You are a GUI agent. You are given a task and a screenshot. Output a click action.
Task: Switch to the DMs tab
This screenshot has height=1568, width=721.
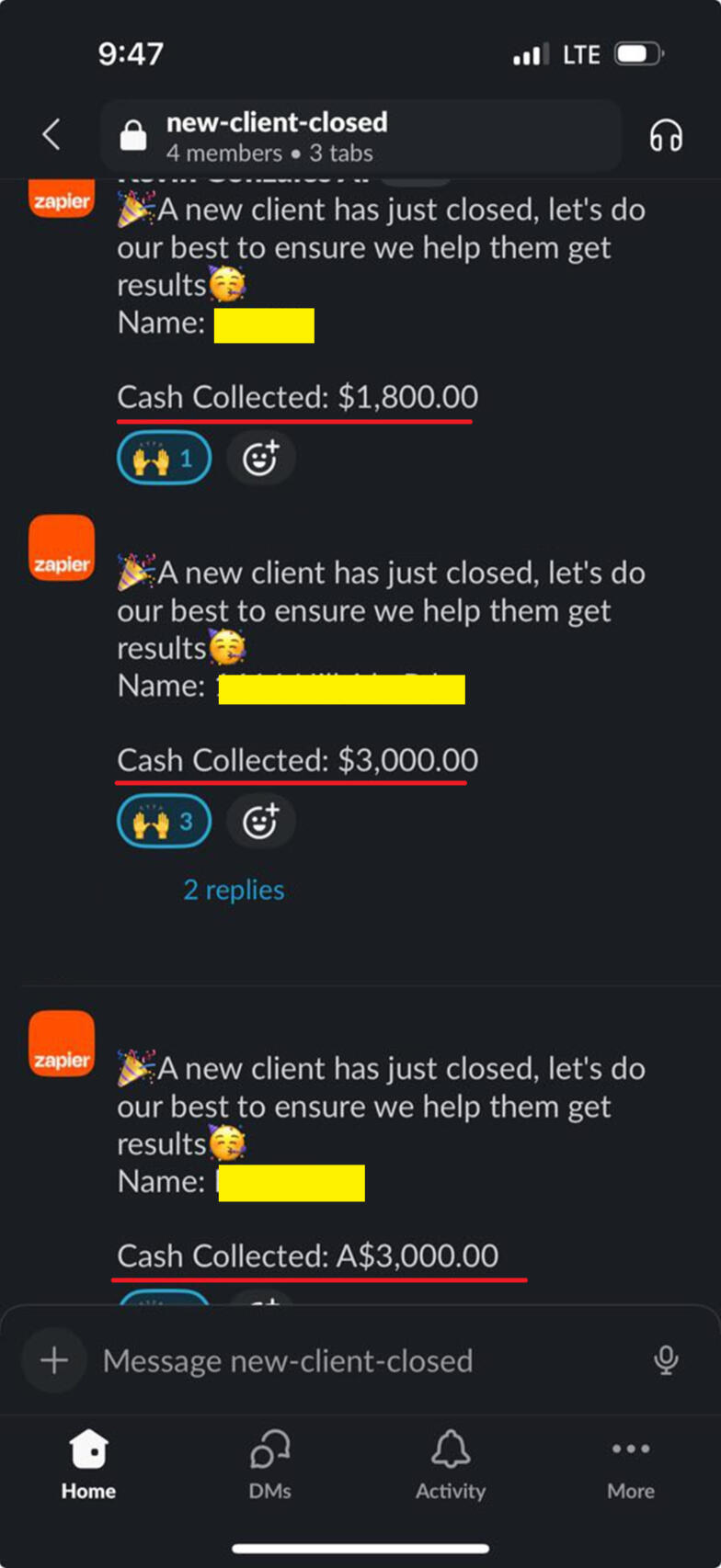pos(269,1465)
